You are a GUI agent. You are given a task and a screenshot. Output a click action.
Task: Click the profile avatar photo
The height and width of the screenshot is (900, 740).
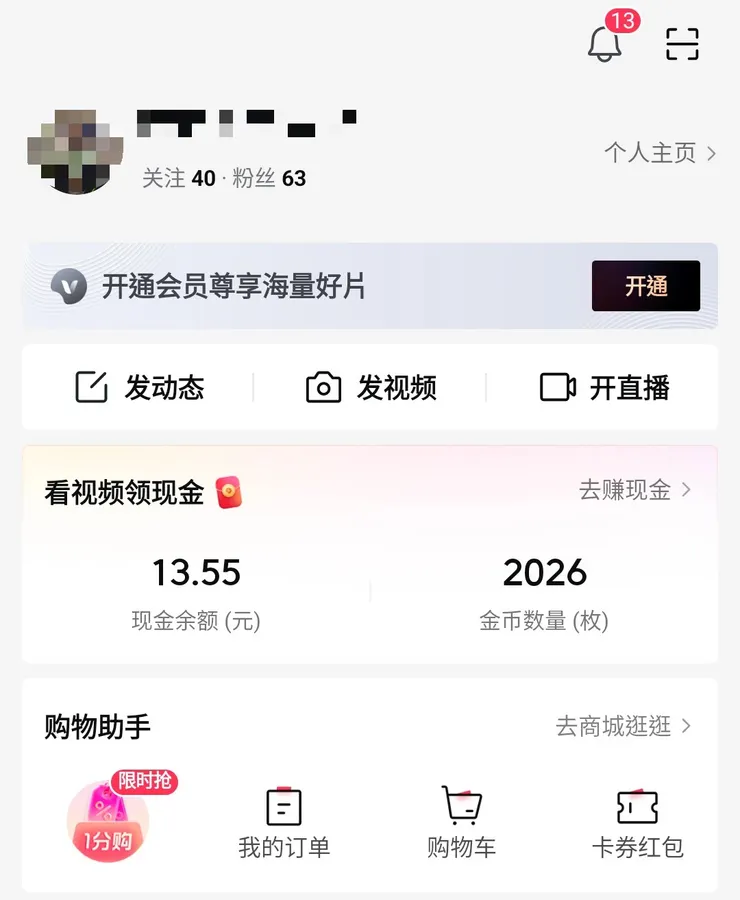tap(76, 150)
